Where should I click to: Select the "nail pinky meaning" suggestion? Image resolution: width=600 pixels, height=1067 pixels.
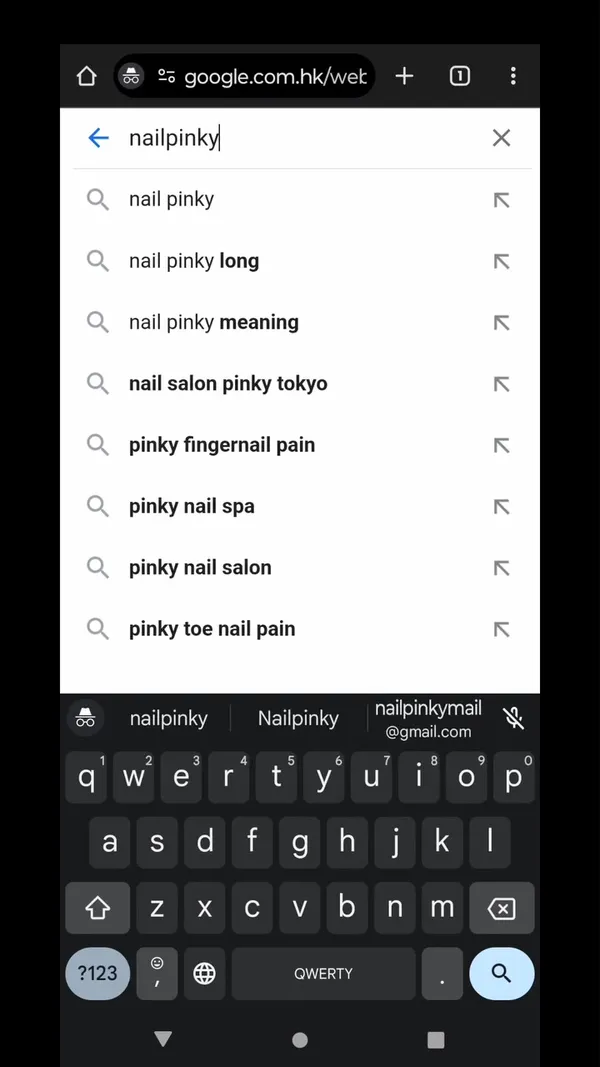[300, 323]
